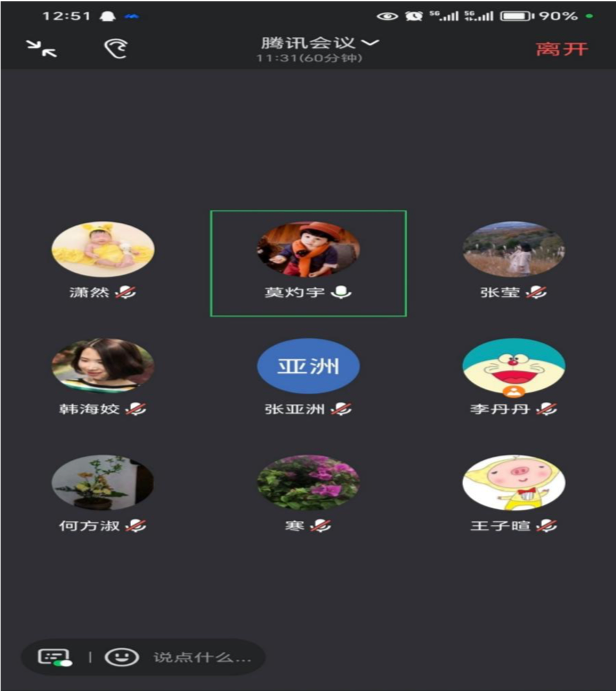Screen dimensions: 616x691
Task: Select participant 何方淑
Action: 103,483
